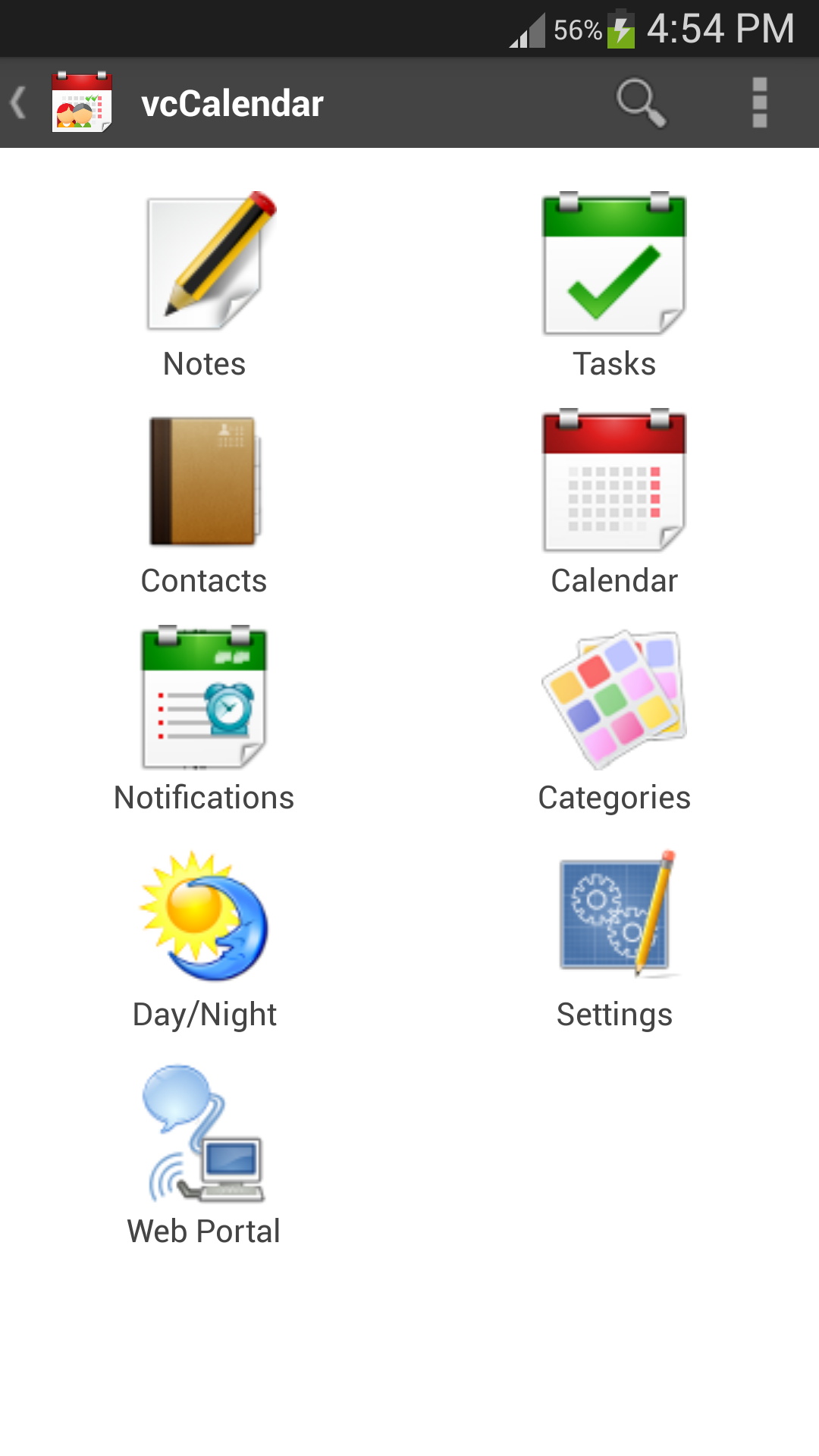Screen dimensions: 819x1456
Task: Open the Tasks icon
Action: (x=614, y=264)
